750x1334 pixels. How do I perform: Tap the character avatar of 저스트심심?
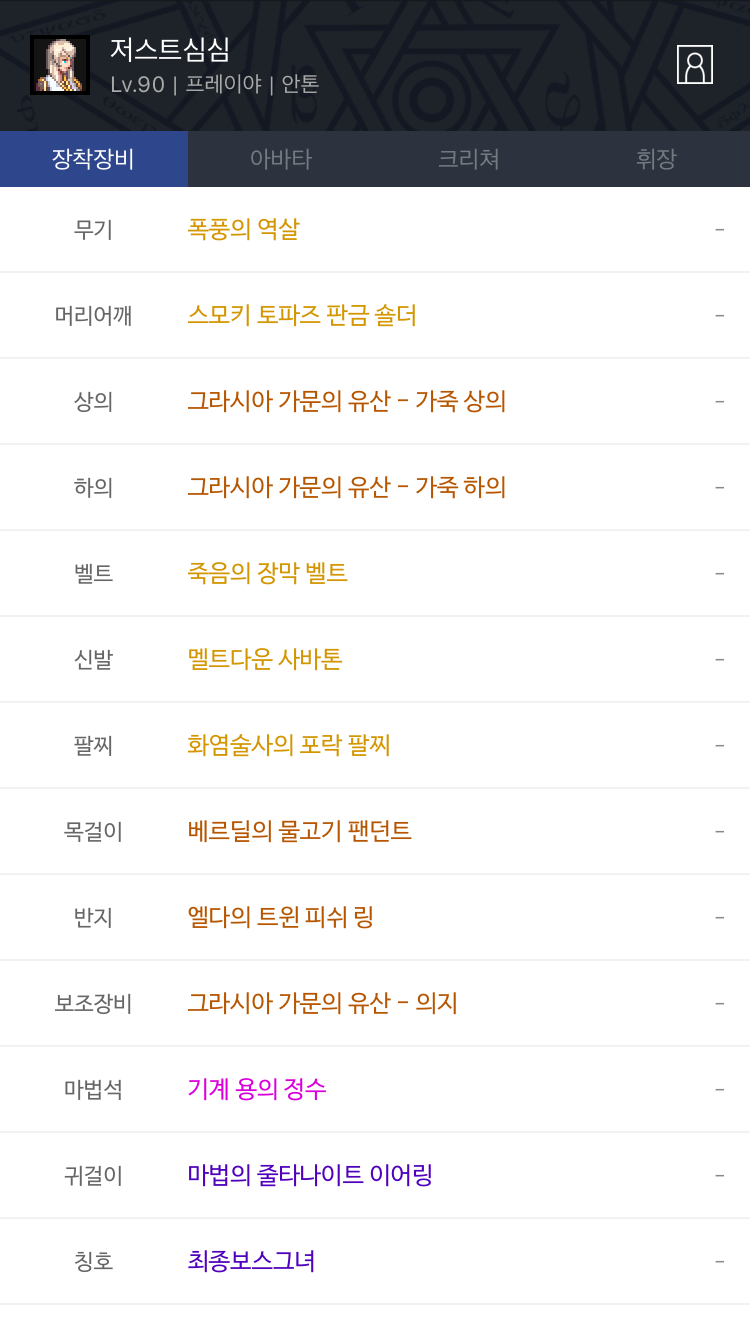pos(60,65)
